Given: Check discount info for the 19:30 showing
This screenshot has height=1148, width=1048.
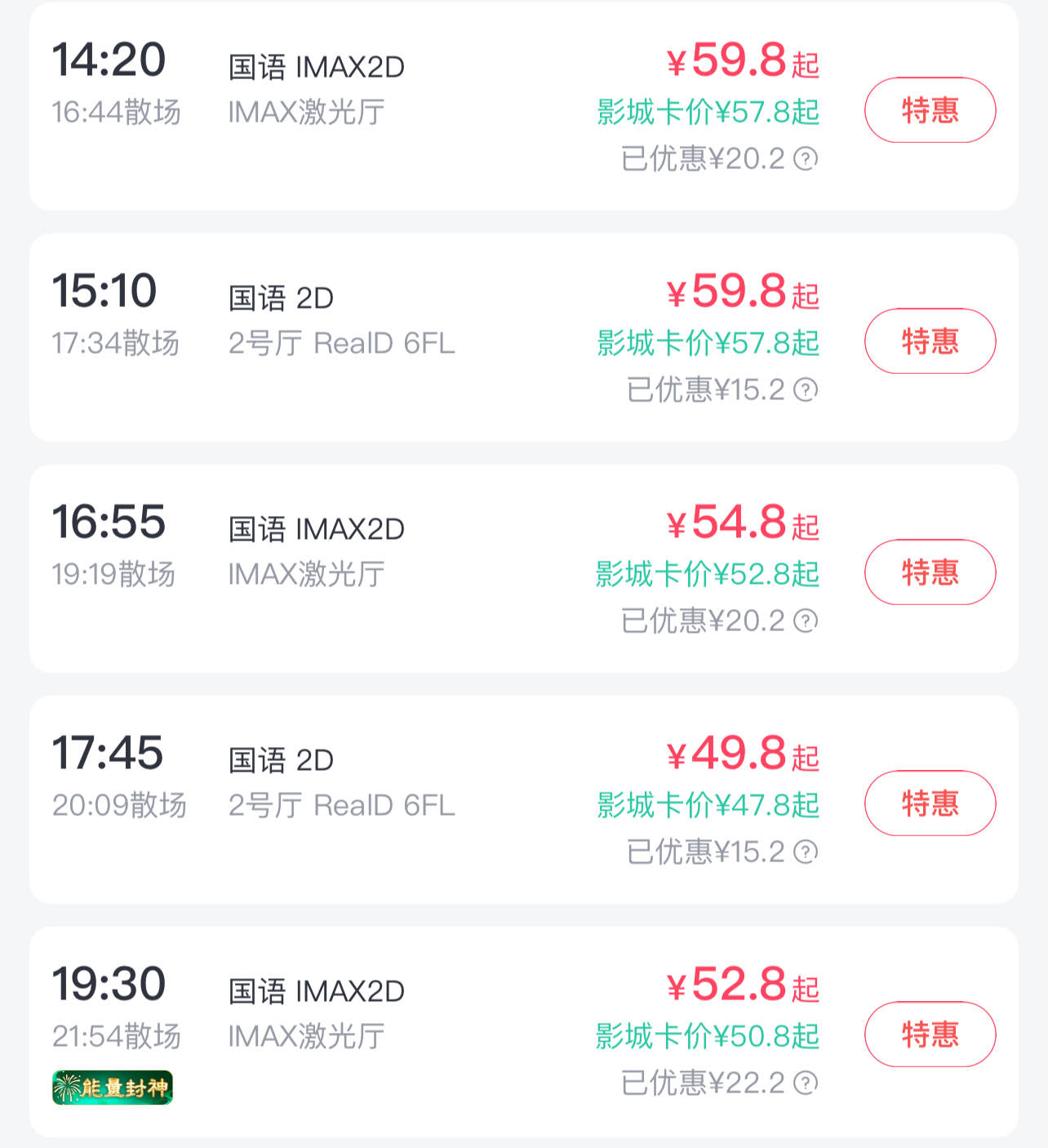Looking at the screenshot, I should [806, 1083].
